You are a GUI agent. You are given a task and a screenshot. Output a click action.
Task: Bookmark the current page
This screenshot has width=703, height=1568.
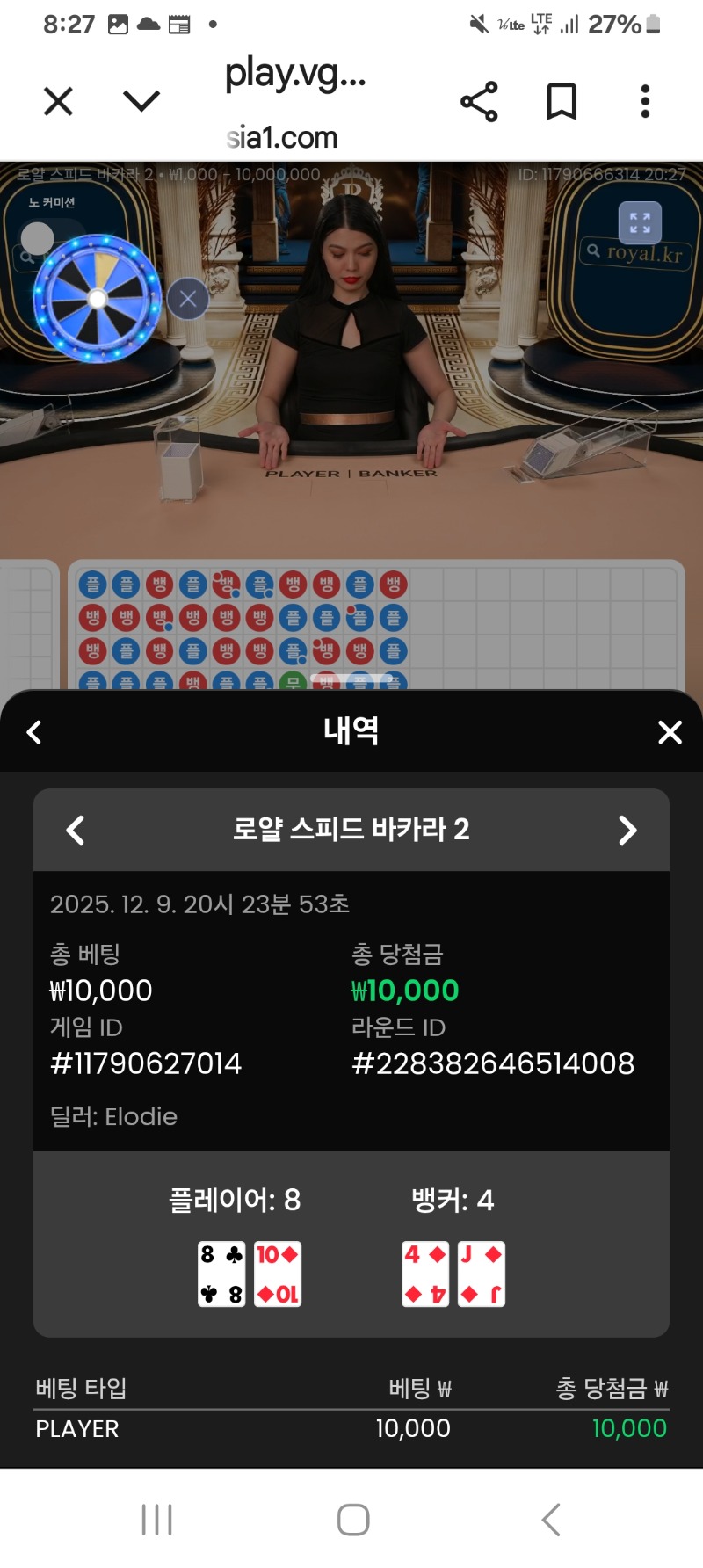562,102
